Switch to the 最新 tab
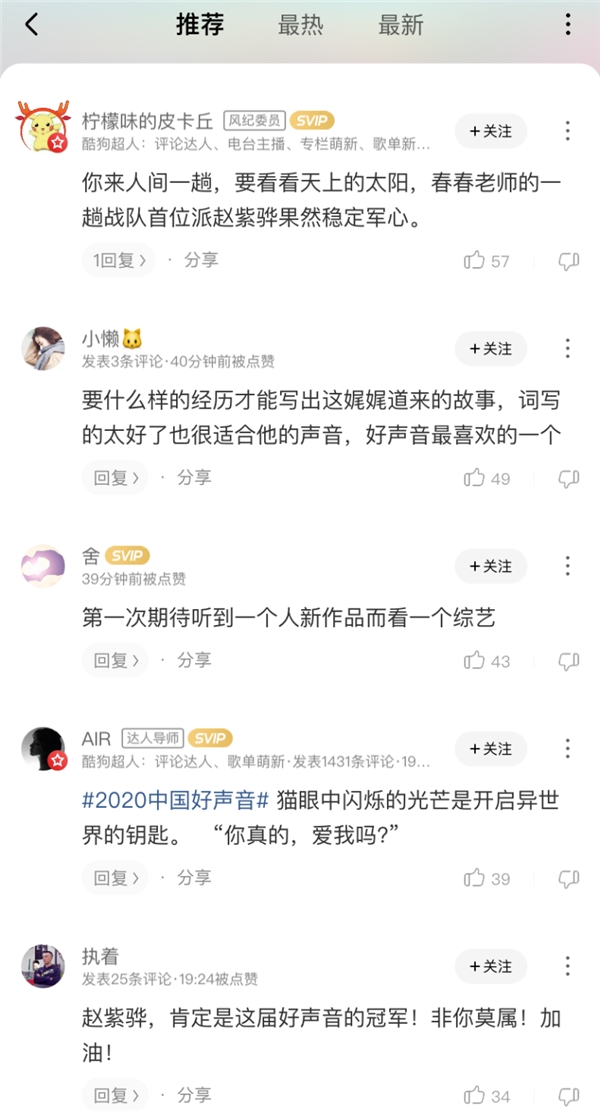600x1111 pixels. point(401,26)
